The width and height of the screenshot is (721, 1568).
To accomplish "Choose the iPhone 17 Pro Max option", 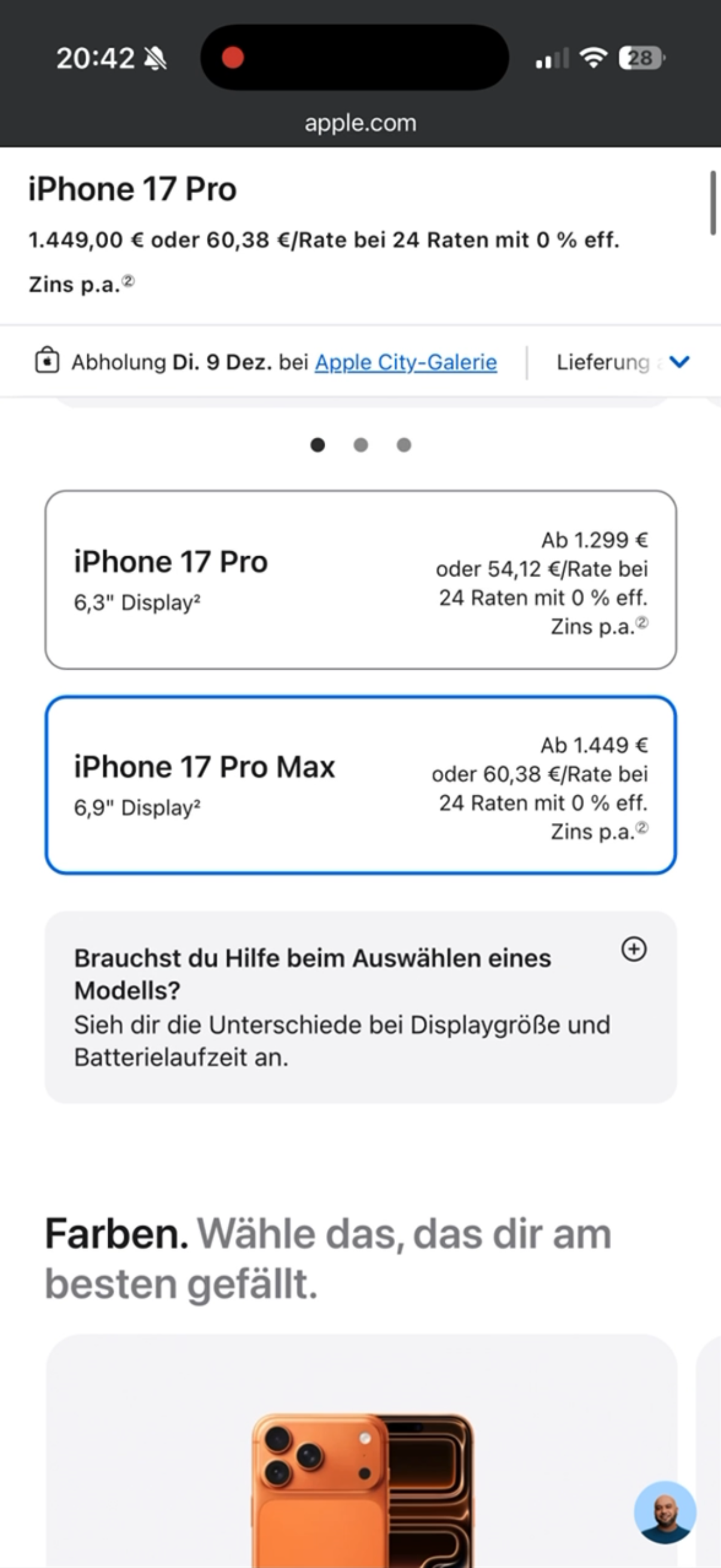I will pyautogui.click(x=360, y=785).
